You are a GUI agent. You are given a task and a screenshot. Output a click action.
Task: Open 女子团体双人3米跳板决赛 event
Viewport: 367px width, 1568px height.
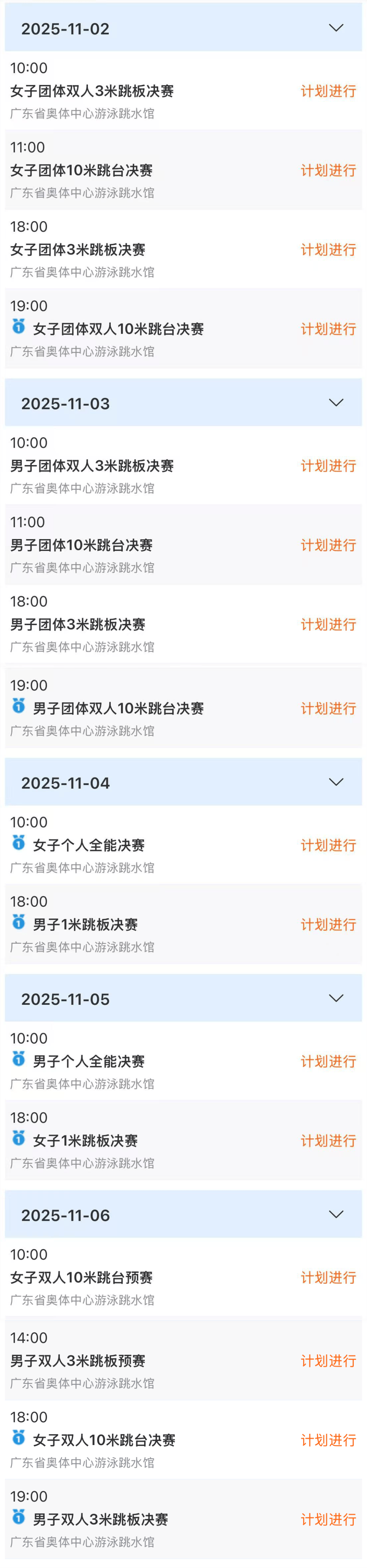pos(92,91)
